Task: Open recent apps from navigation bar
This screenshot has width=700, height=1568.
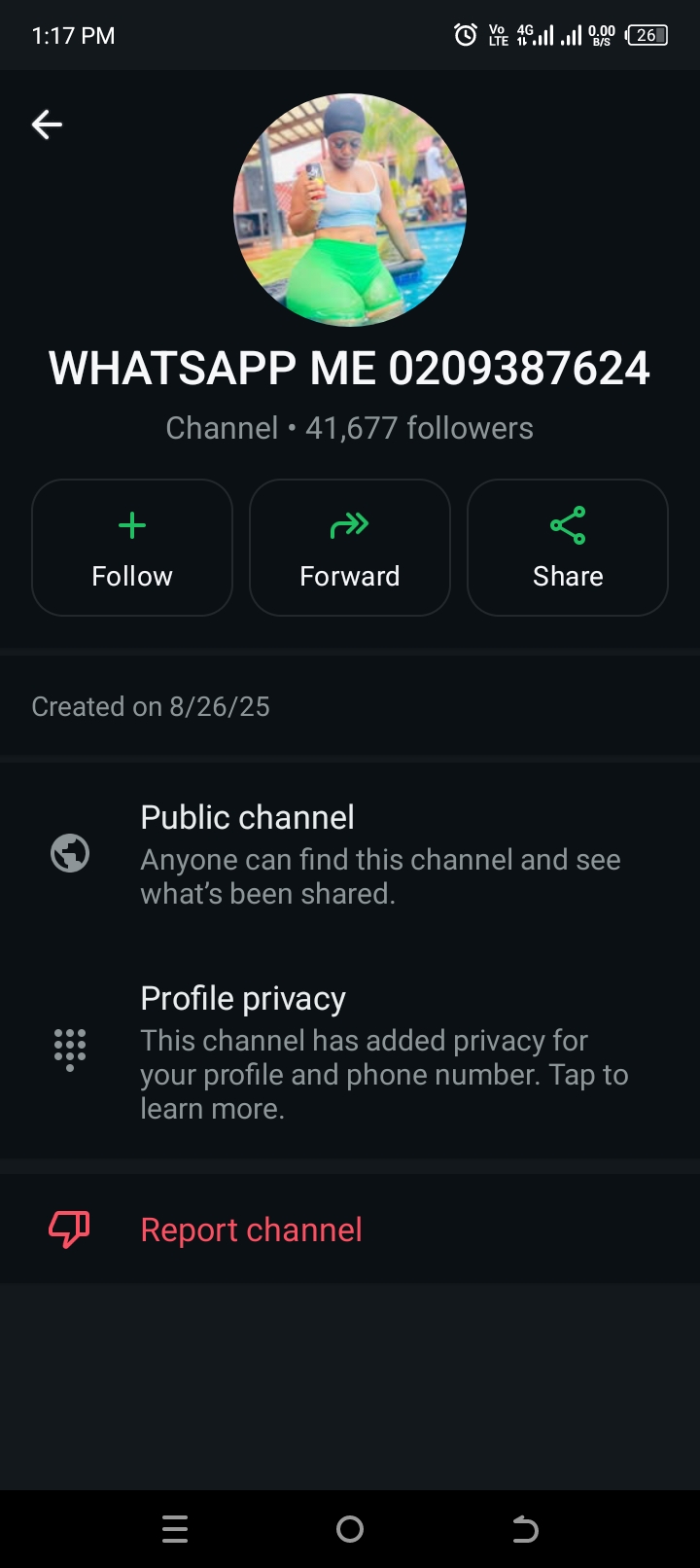Action: (175, 1529)
